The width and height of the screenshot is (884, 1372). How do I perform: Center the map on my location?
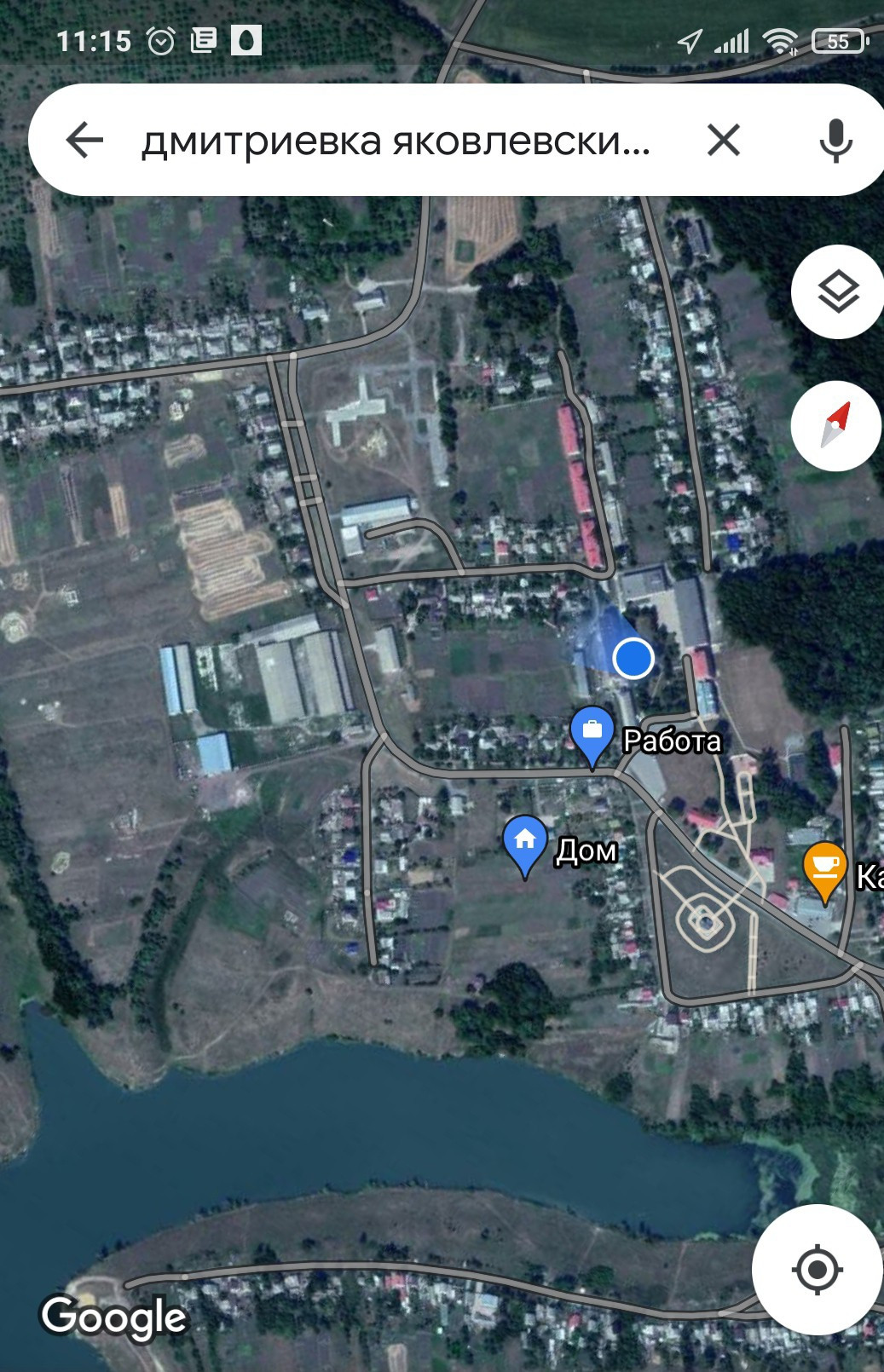point(817,1270)
